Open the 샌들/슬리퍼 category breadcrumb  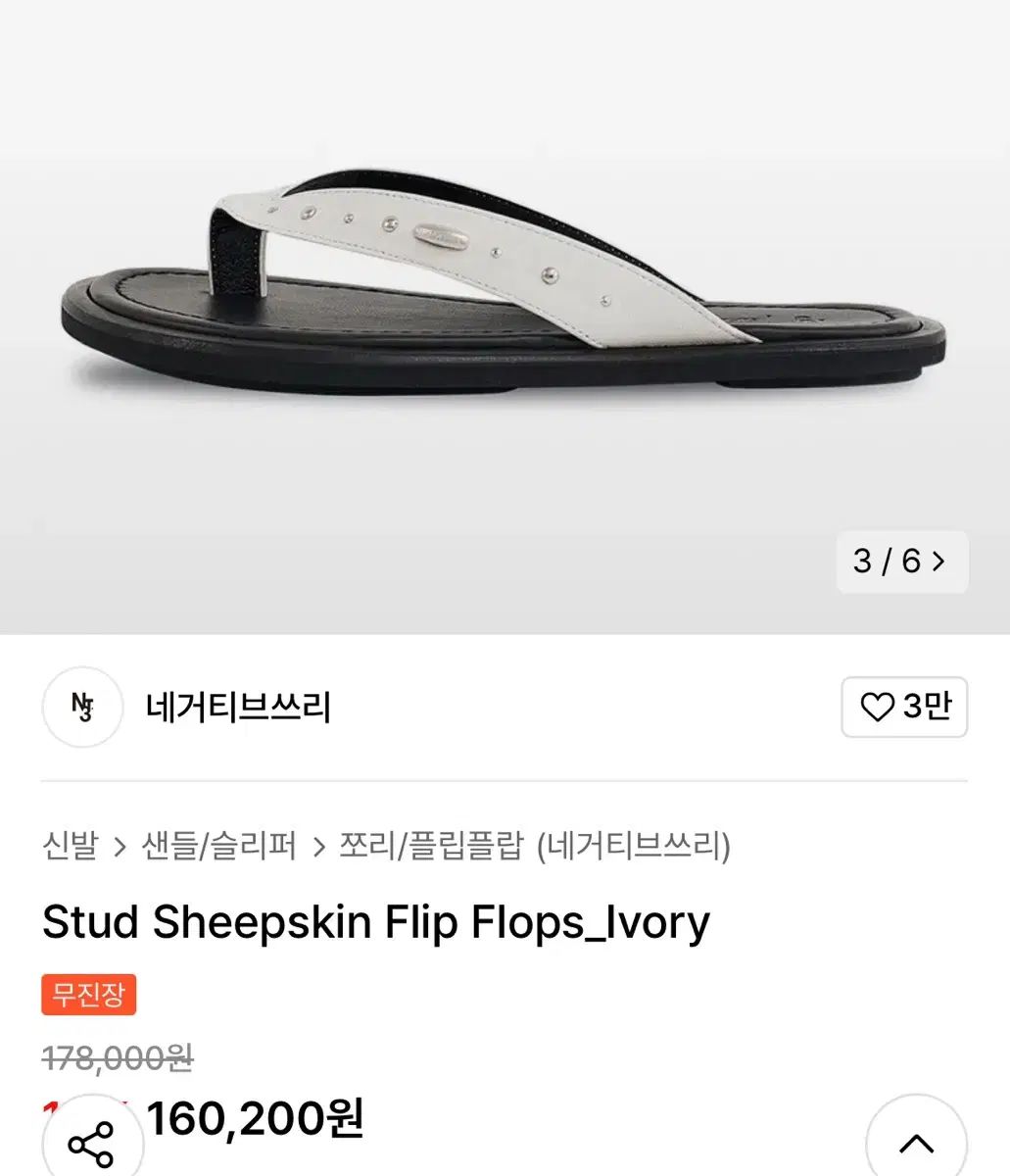click(x=219, y=845)
